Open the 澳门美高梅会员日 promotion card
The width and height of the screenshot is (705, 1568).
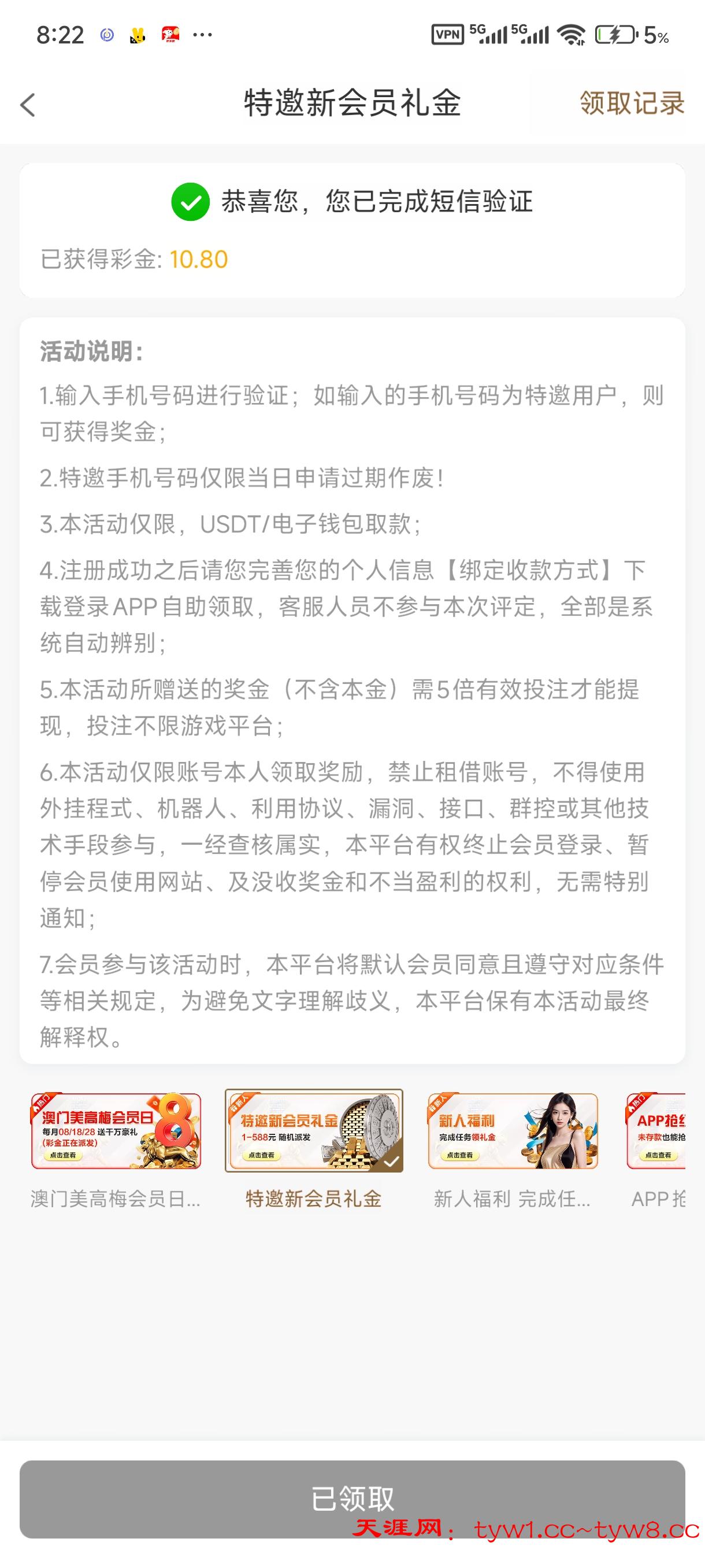tap(116, 1131)
